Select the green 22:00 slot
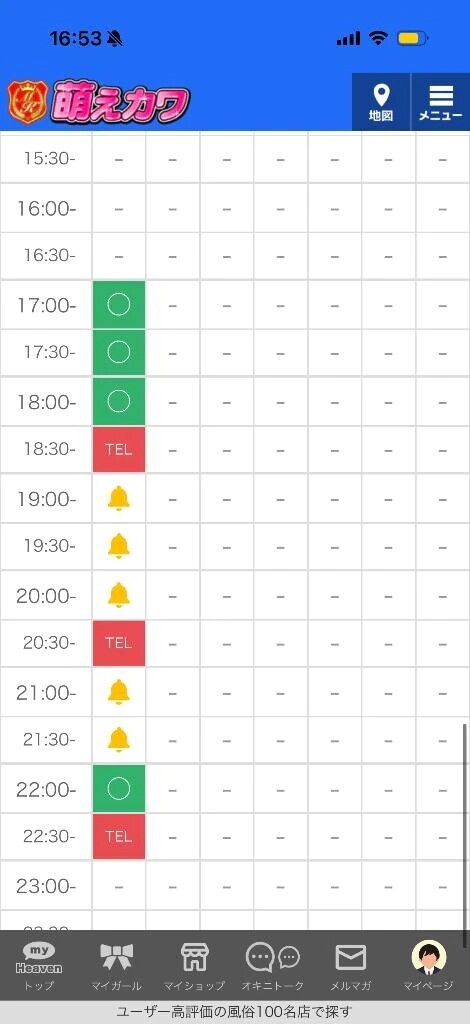 [119, 789]
